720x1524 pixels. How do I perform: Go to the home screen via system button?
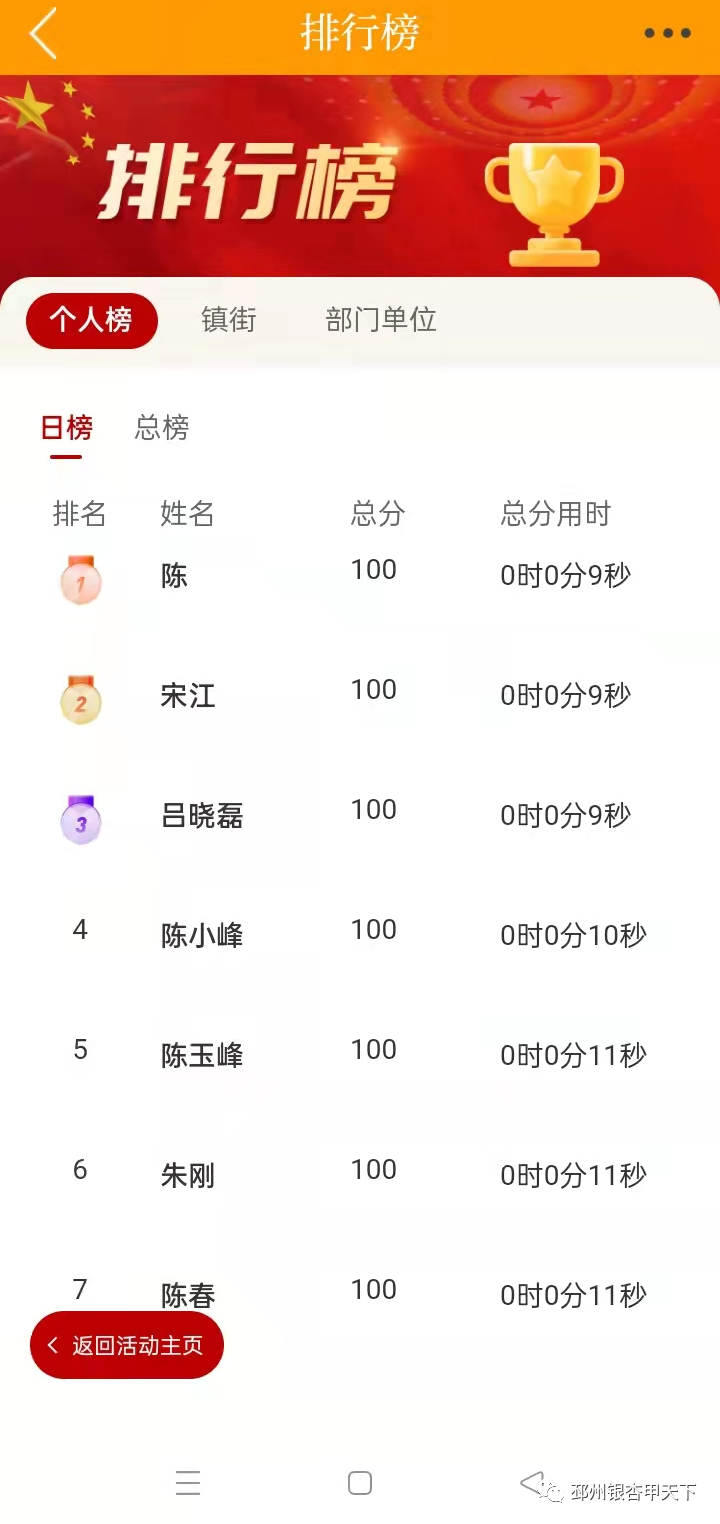(360, 1483)
